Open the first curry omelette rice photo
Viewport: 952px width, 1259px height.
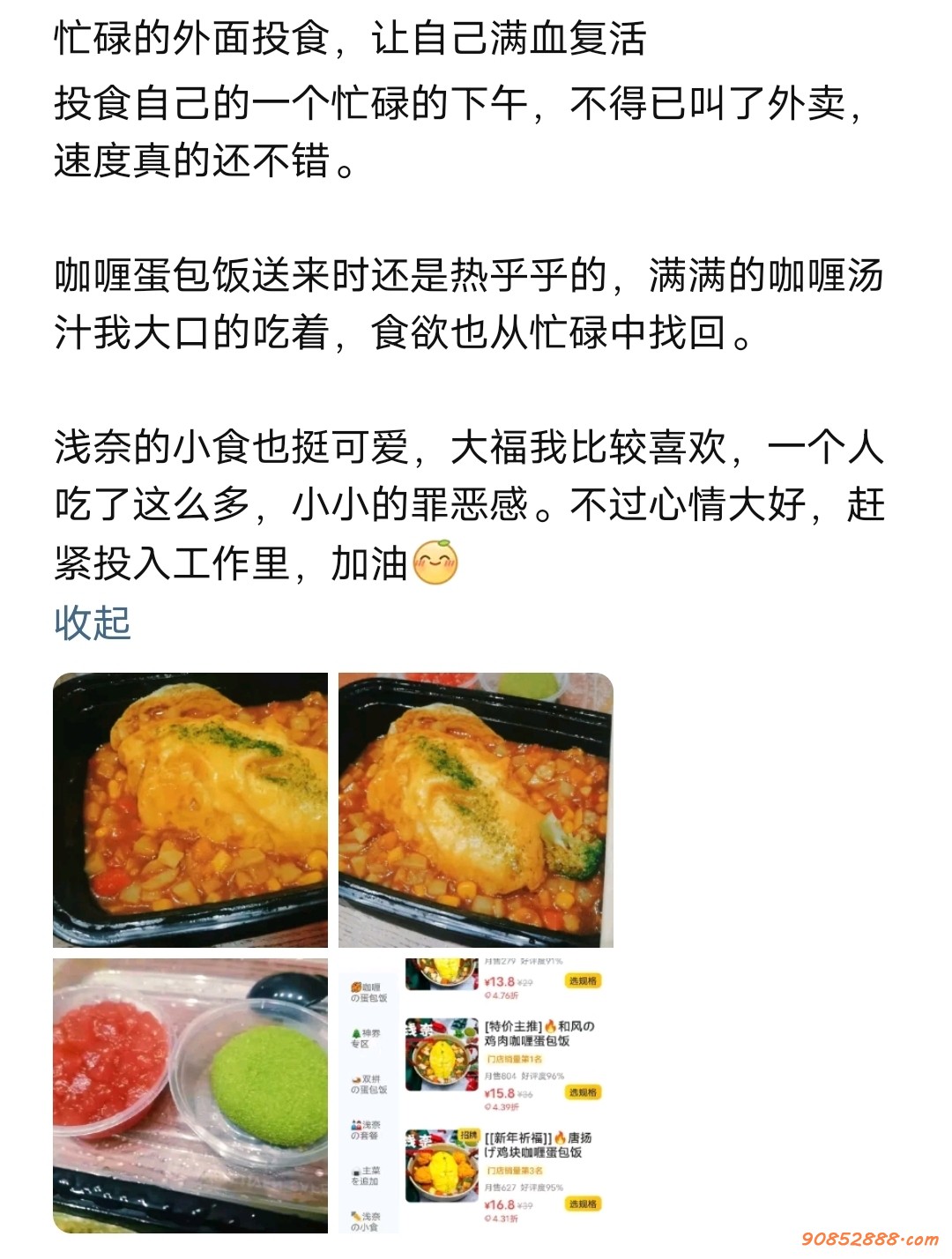(x=190, y=809)
